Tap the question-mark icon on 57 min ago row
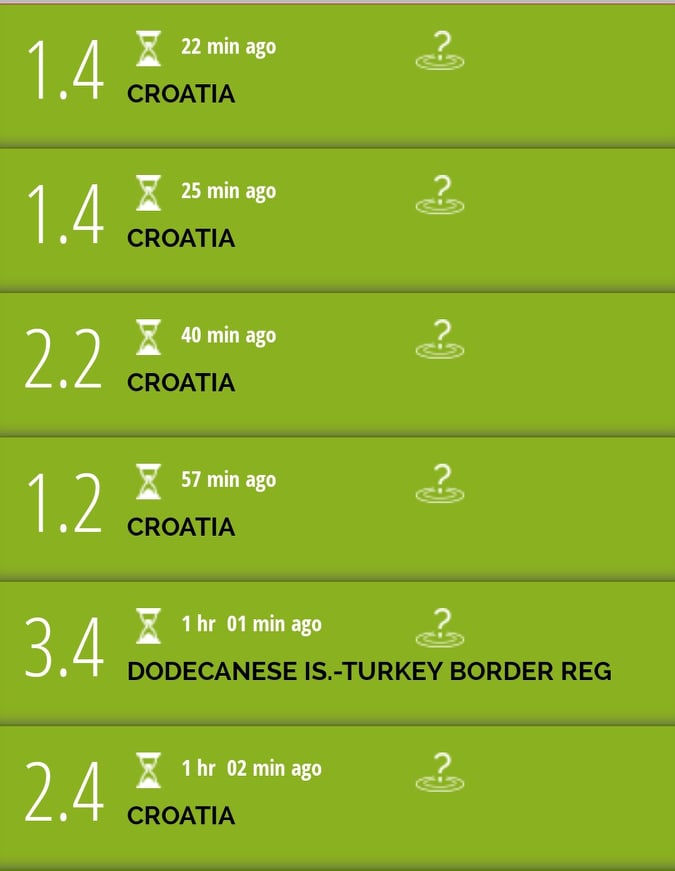Image resolution: width=675 pixels, height=871 pixels. pos(441,484)
